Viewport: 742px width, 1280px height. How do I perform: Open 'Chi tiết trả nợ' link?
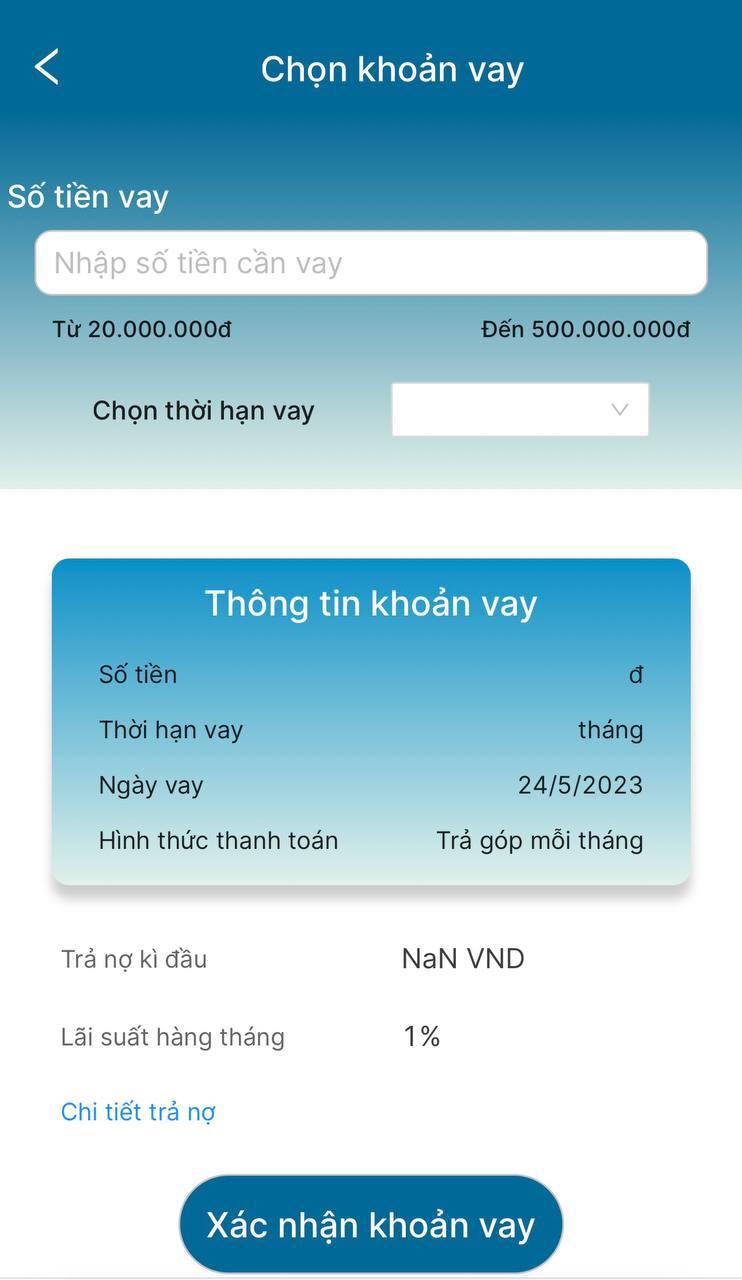click(138, 1110)
